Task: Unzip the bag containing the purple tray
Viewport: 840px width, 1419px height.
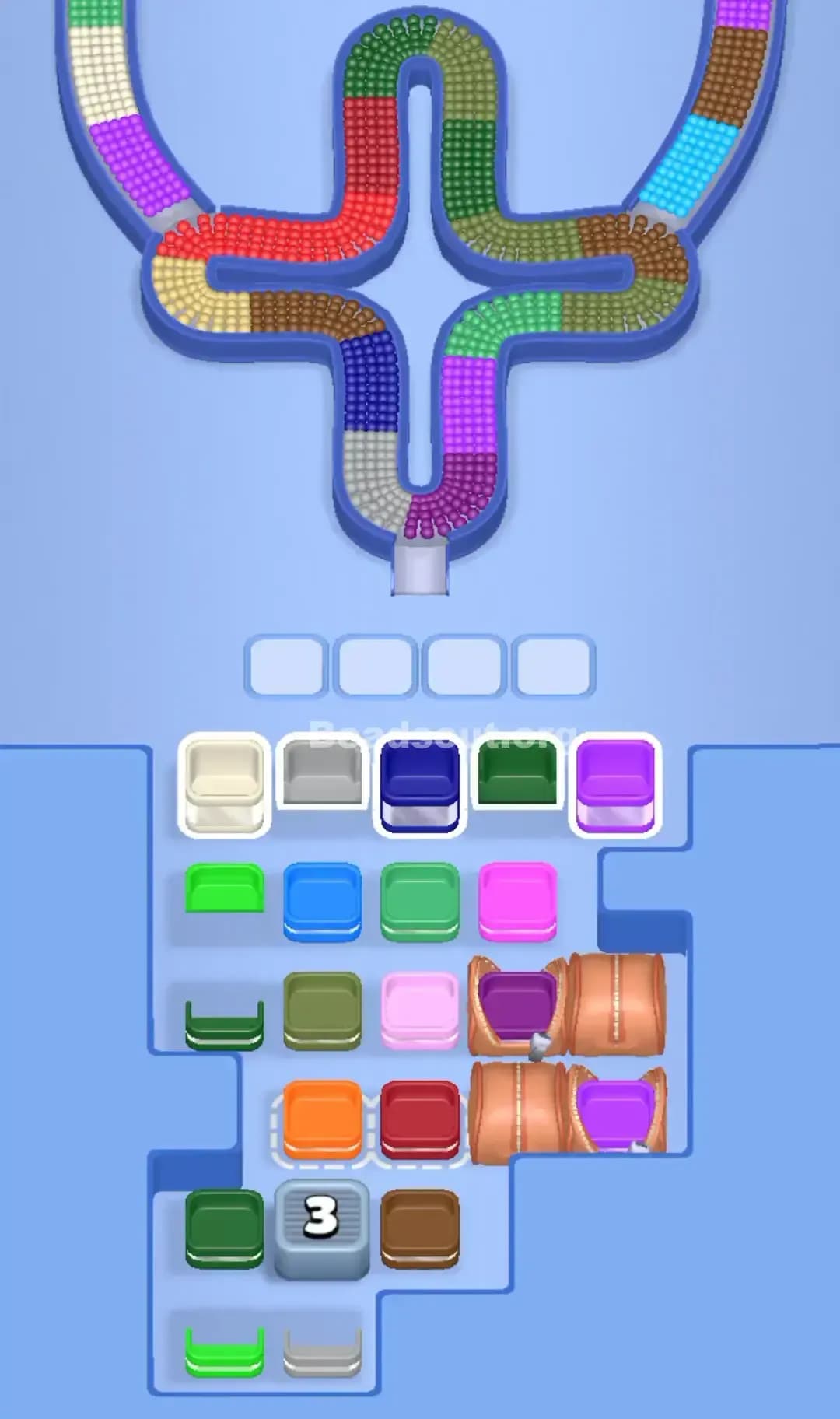Action: (x=517, y=1004)
